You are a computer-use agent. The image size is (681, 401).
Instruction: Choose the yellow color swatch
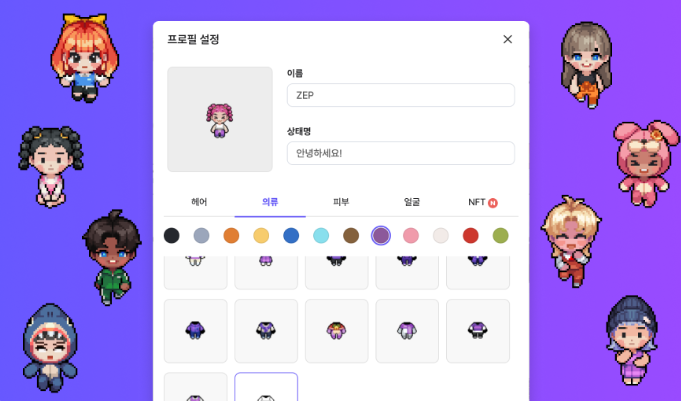[261, 236]
